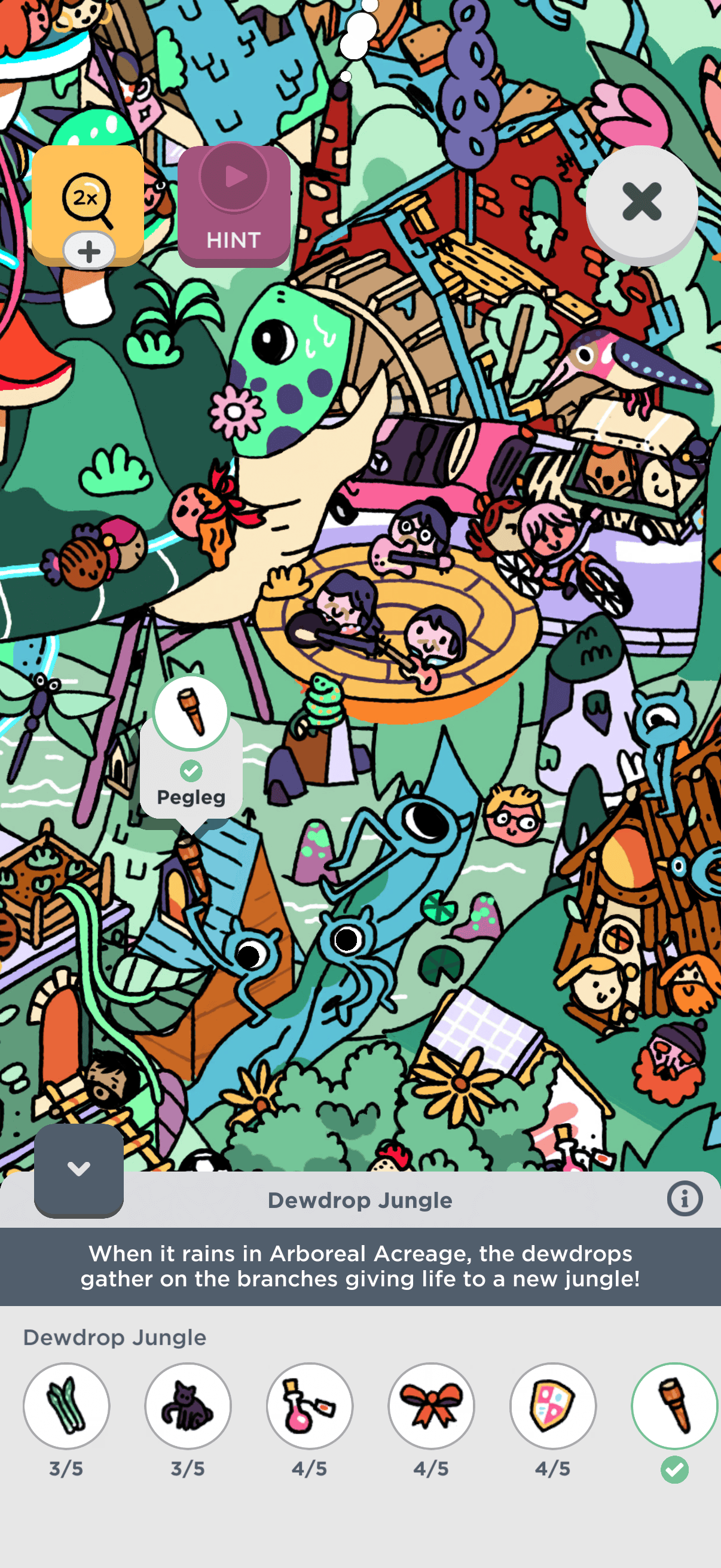Screen dimensions: 721x1568
Task: Select the asparagus item showing 3/5
Action: click(x=66, y=1405)
